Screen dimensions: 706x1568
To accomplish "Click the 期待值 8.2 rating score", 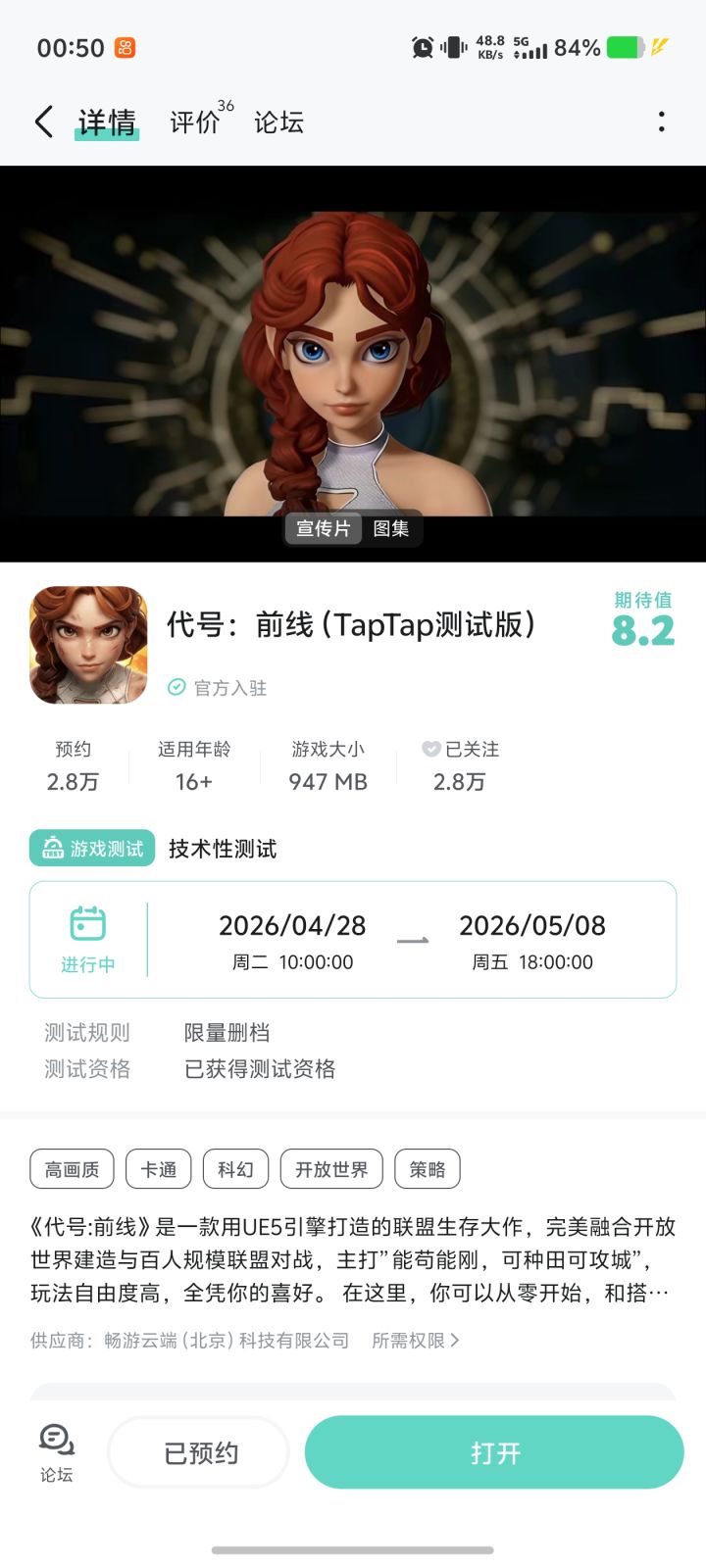I will point(642,622).
